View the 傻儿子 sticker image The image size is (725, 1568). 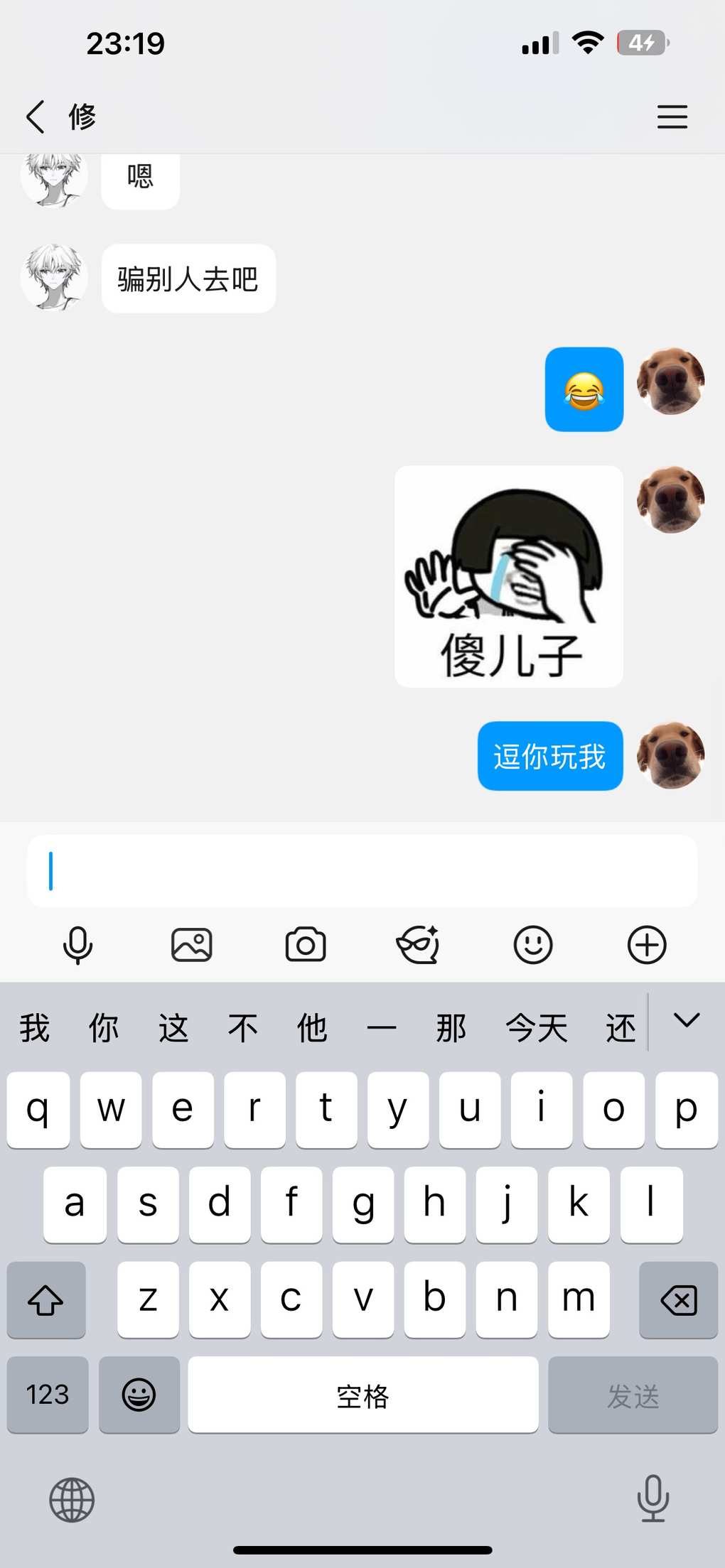point(509,576)
